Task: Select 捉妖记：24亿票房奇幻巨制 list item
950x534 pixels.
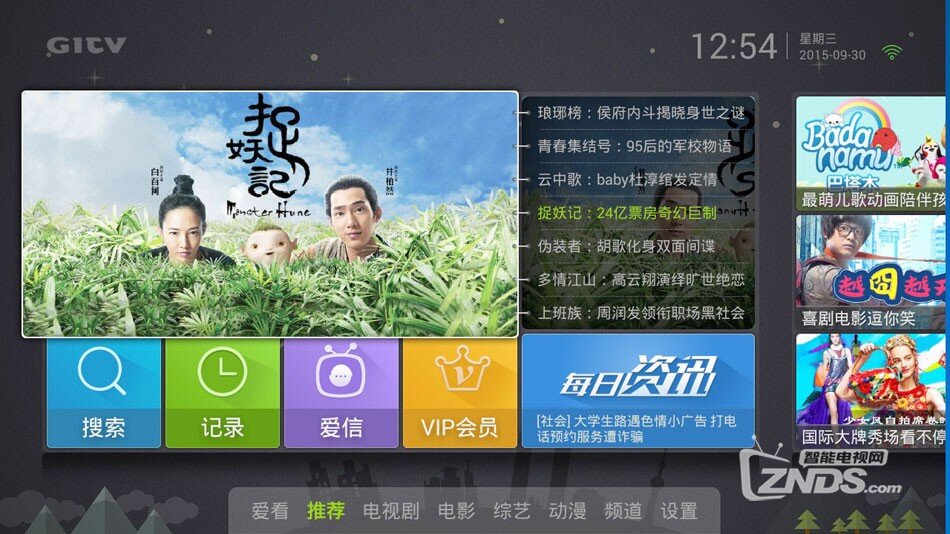Action: (x=627, y=213)
